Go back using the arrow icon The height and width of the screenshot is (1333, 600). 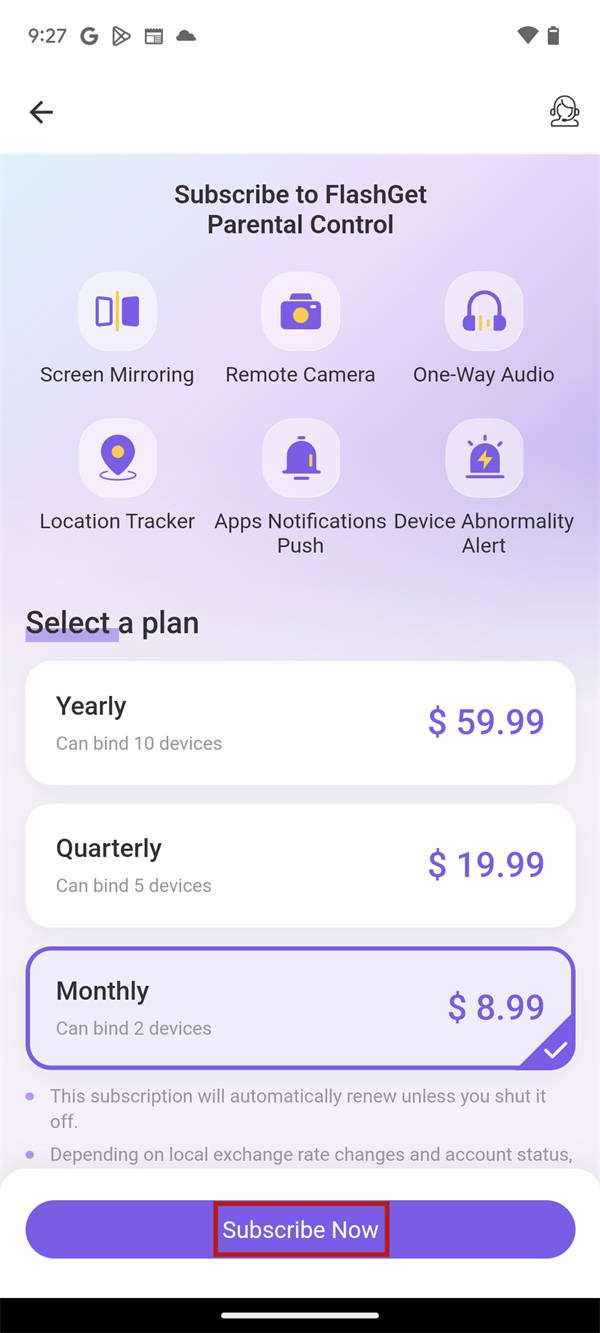pos(41,112)
